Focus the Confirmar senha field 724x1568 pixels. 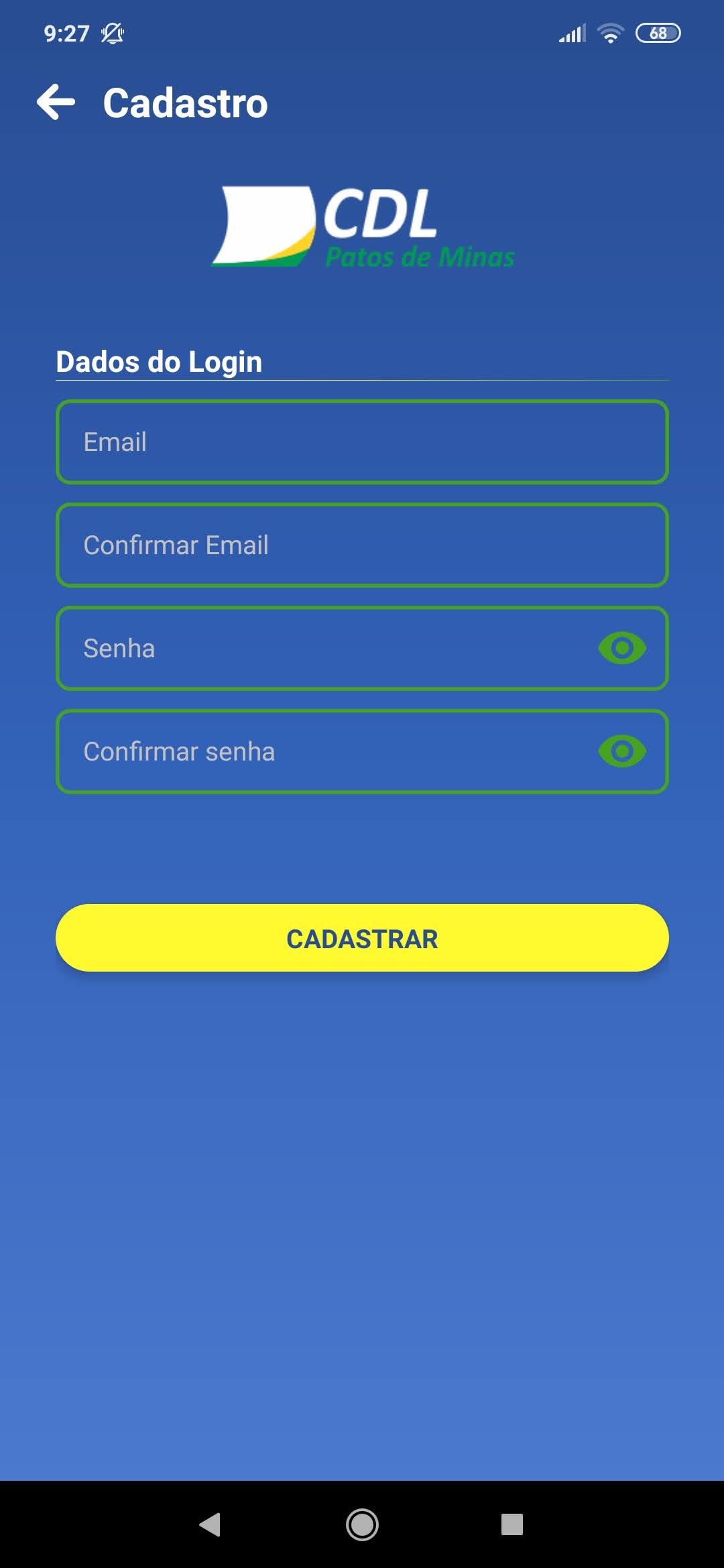coord(322,752)
